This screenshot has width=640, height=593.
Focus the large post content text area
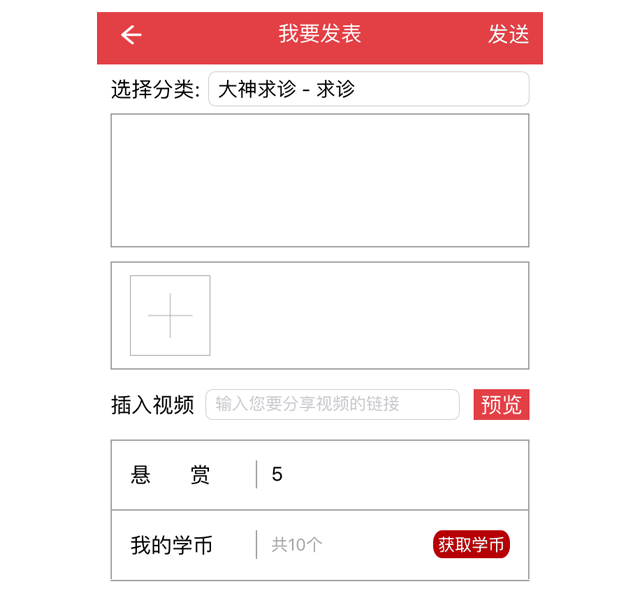(319, 180)
